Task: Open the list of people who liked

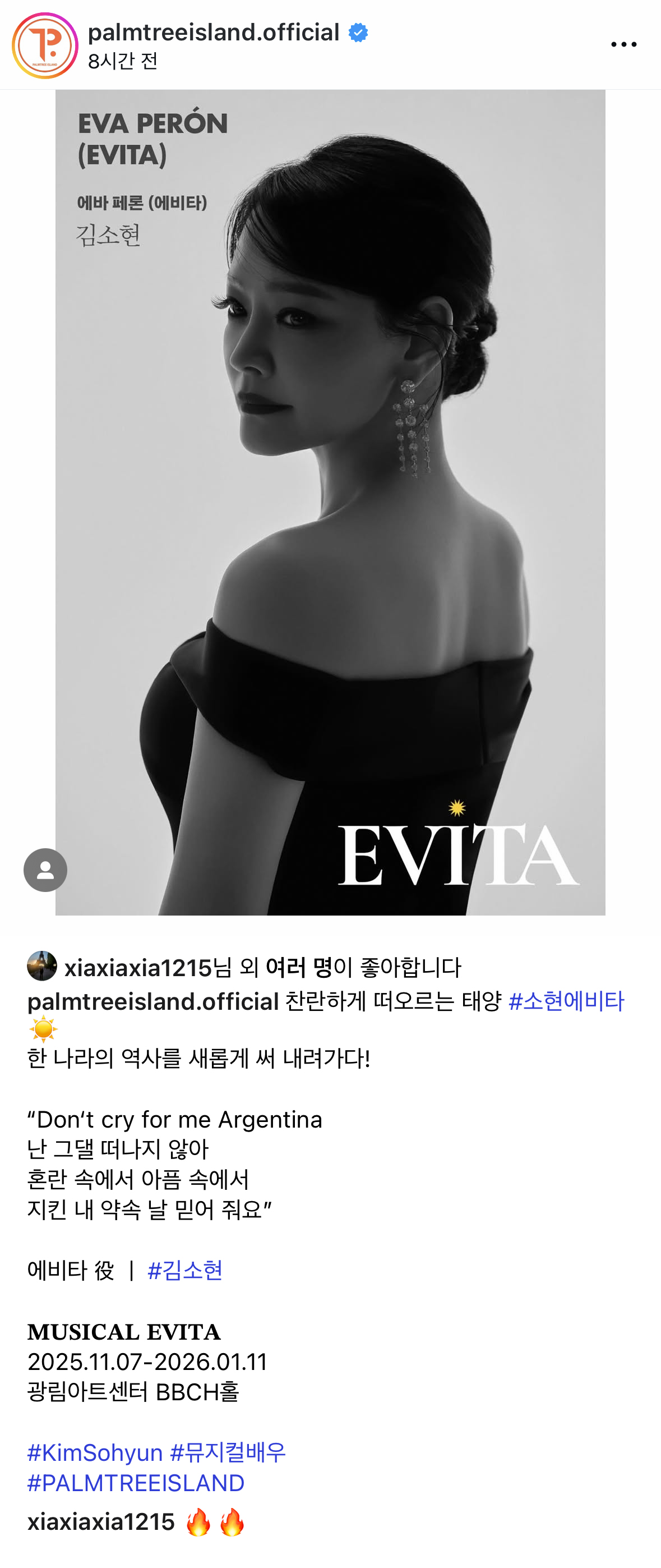Action: 299,967
